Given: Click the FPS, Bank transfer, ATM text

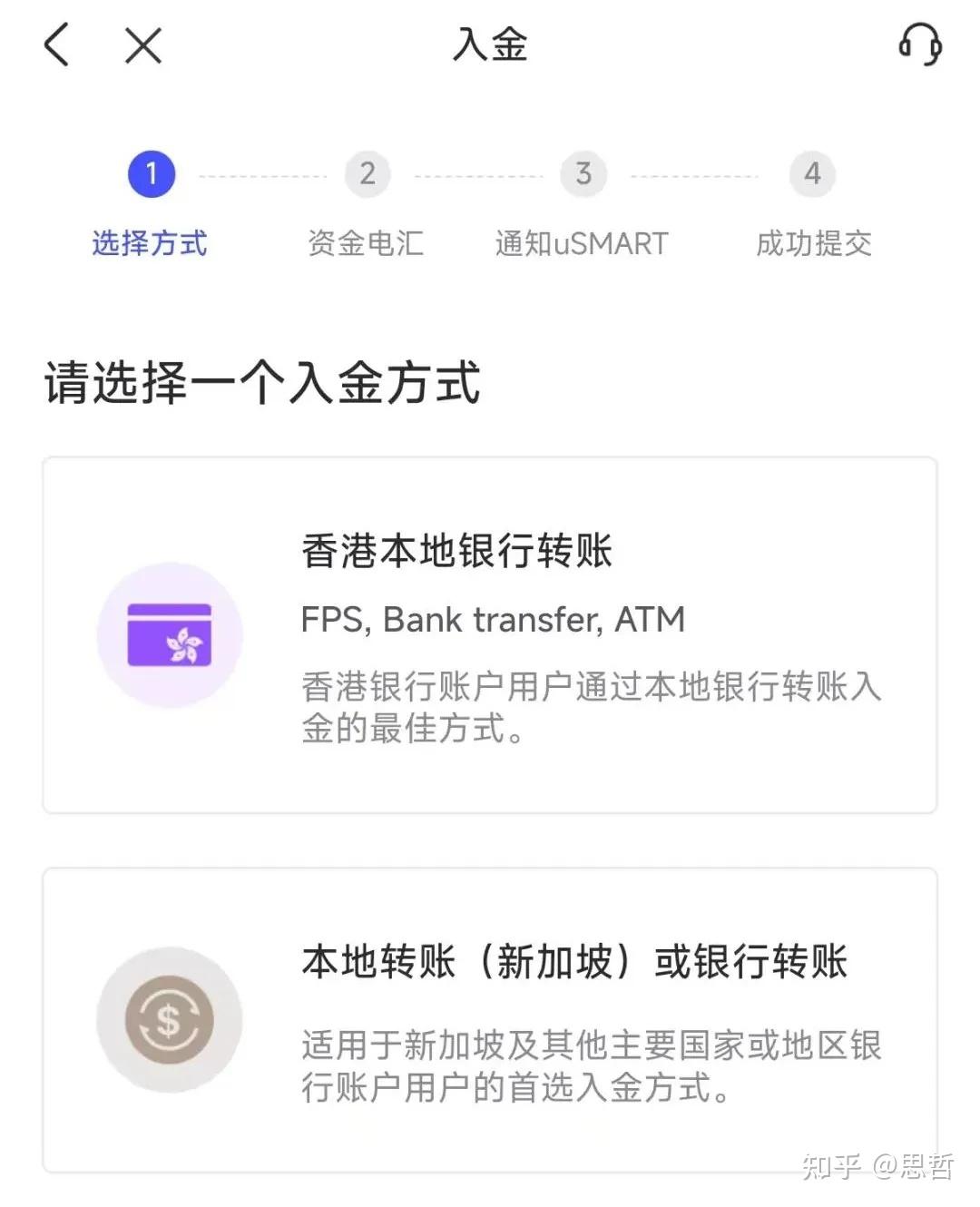Looking at the screenshot, I should pyautogui.click(x=494, y=619).
